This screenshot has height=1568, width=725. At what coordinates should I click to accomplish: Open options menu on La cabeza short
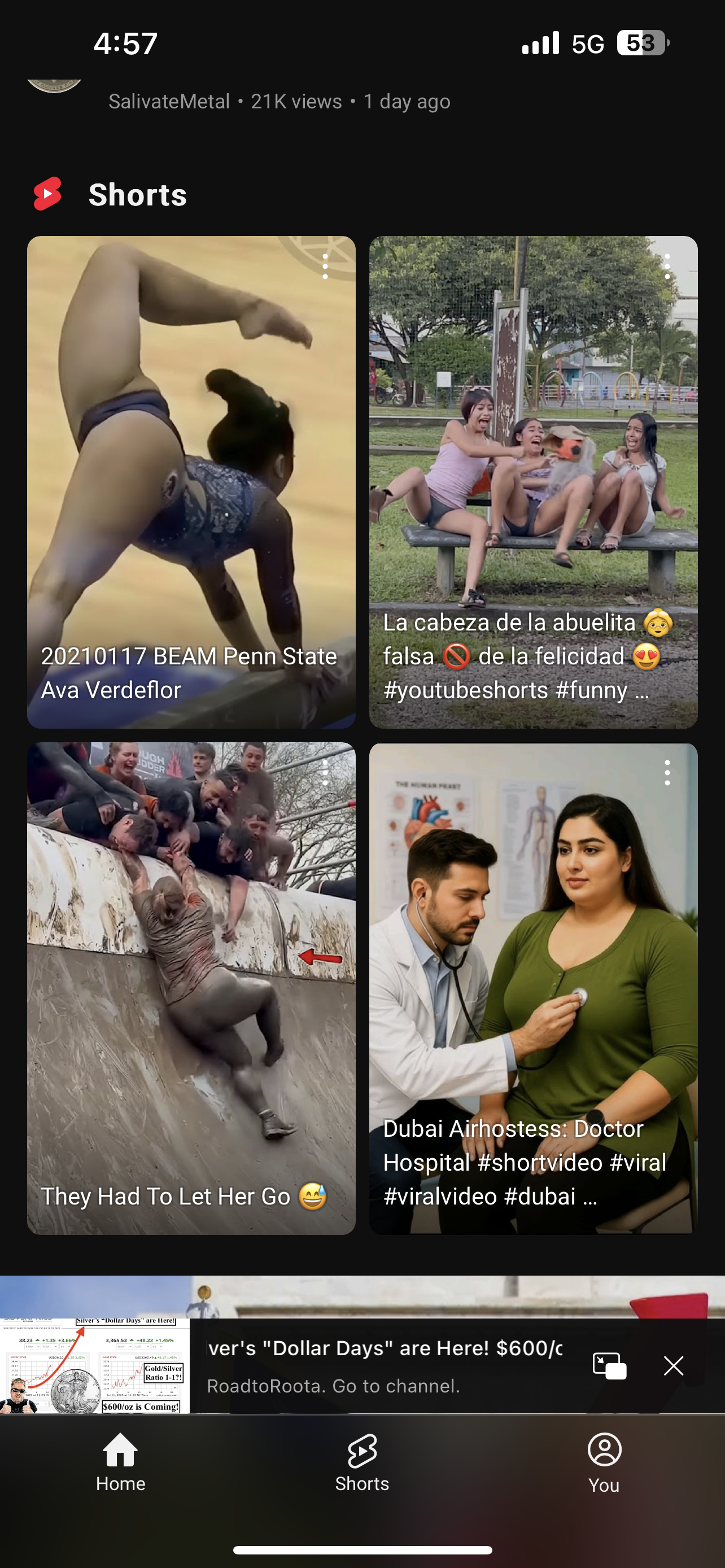667,266
